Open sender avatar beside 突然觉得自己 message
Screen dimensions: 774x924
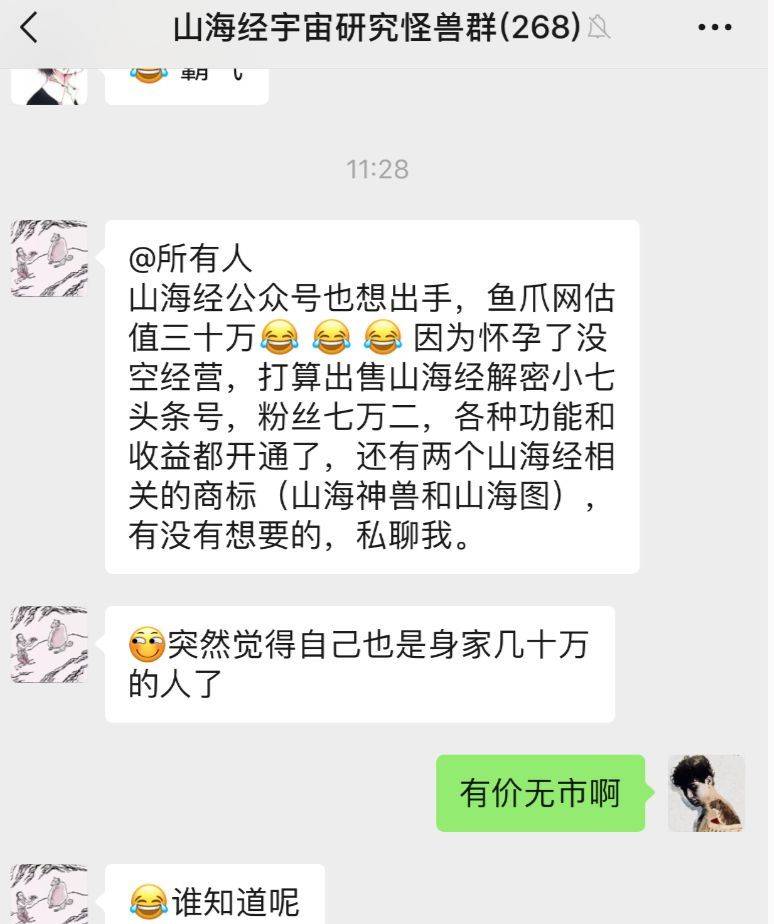(x=49, y=644)
